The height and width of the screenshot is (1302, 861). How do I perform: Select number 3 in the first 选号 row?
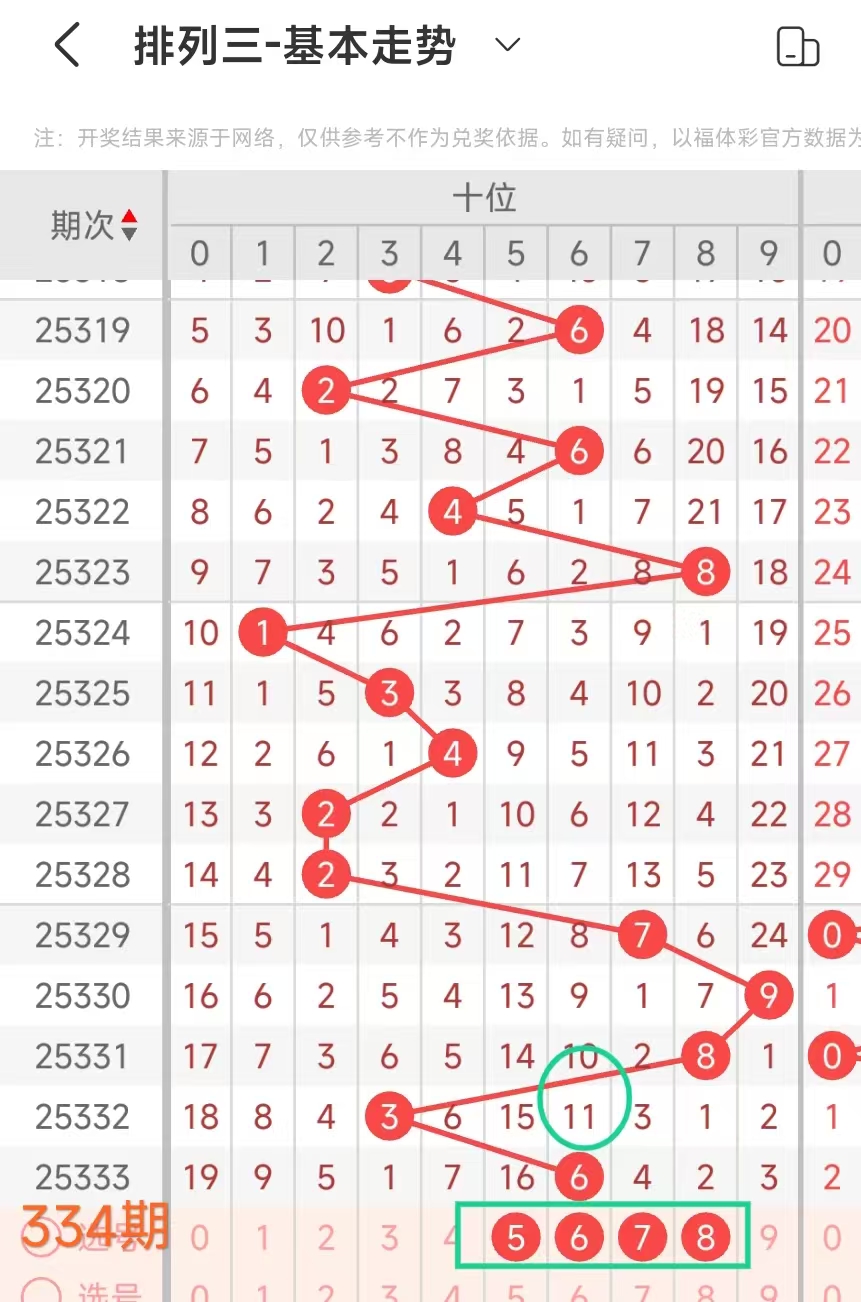(x=389, y=1239)
